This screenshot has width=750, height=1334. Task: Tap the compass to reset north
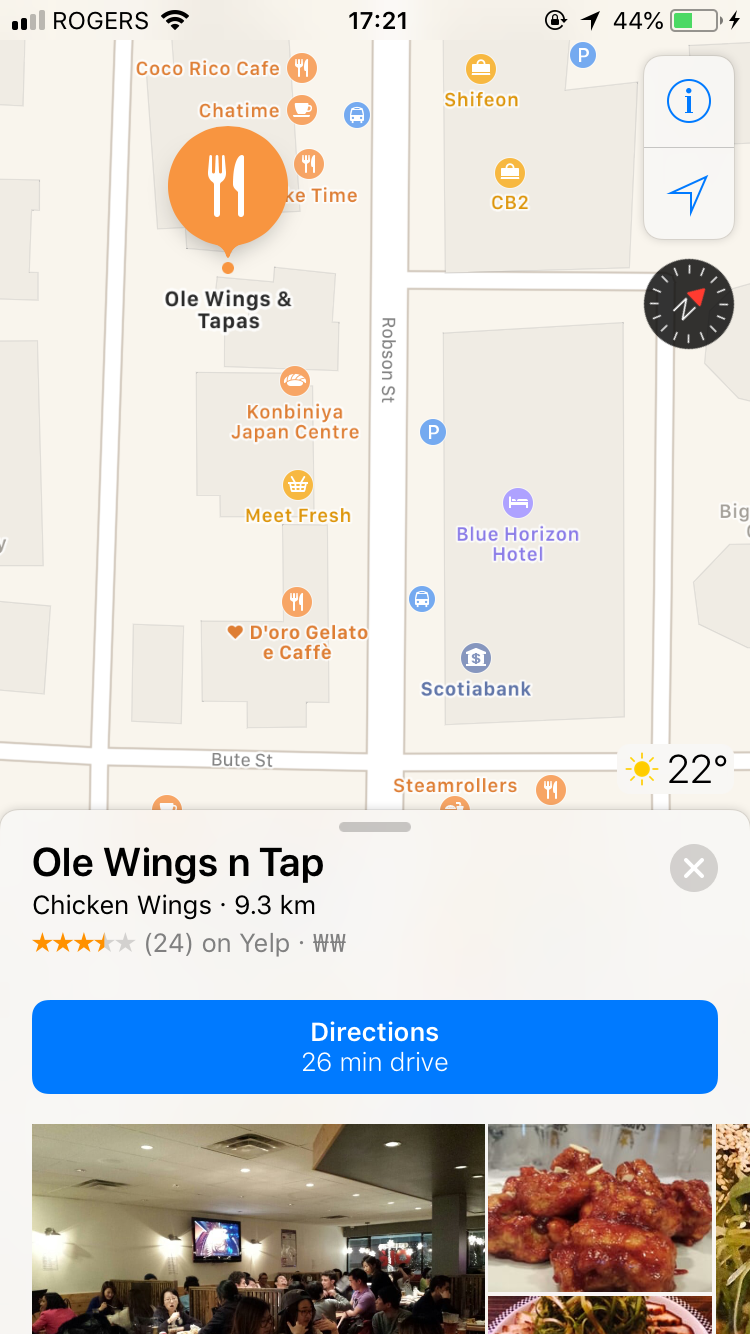pyautogui.click(x=689, y=304)
